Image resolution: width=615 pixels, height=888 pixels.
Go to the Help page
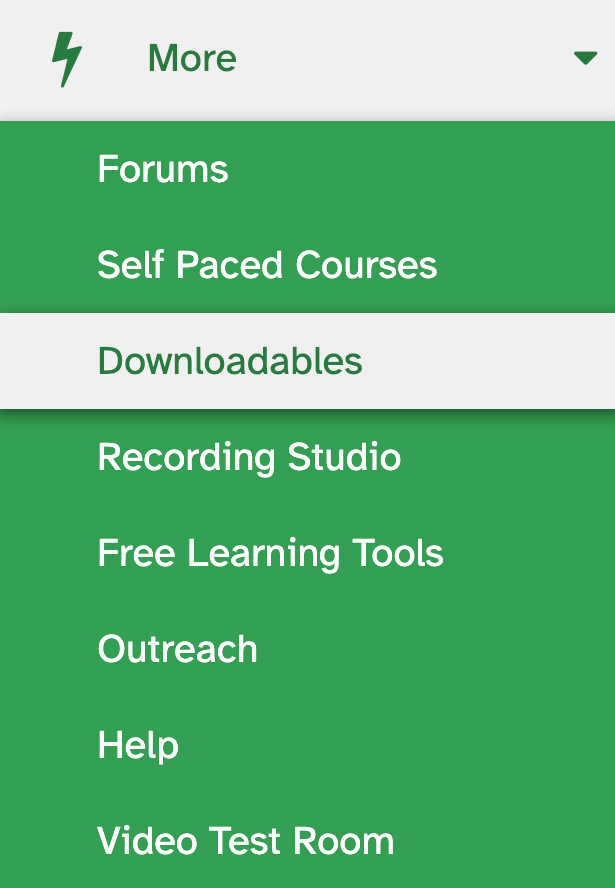(138, 745)
